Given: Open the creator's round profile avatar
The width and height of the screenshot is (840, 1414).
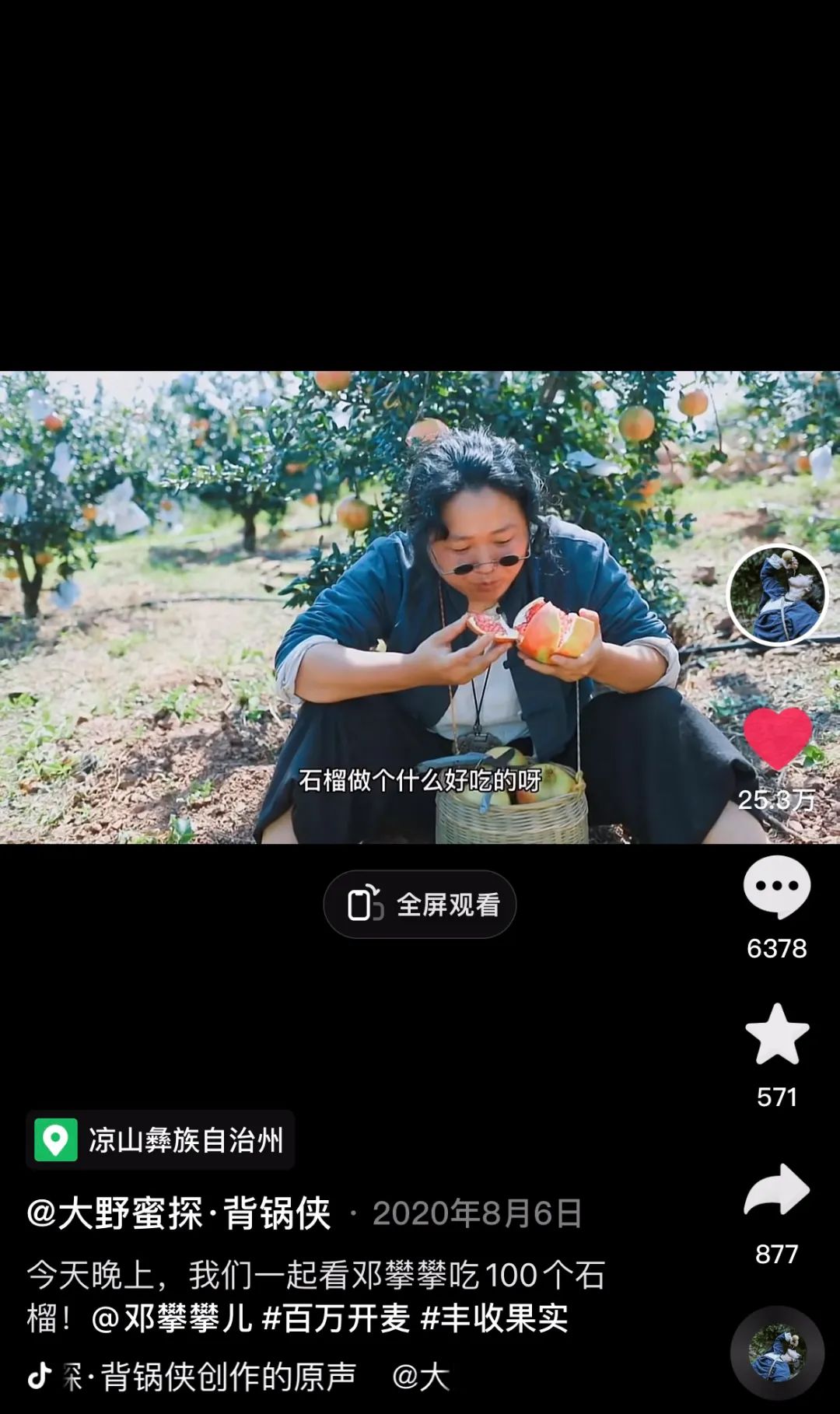Looking at the screenshot, I should click(777, 595).
